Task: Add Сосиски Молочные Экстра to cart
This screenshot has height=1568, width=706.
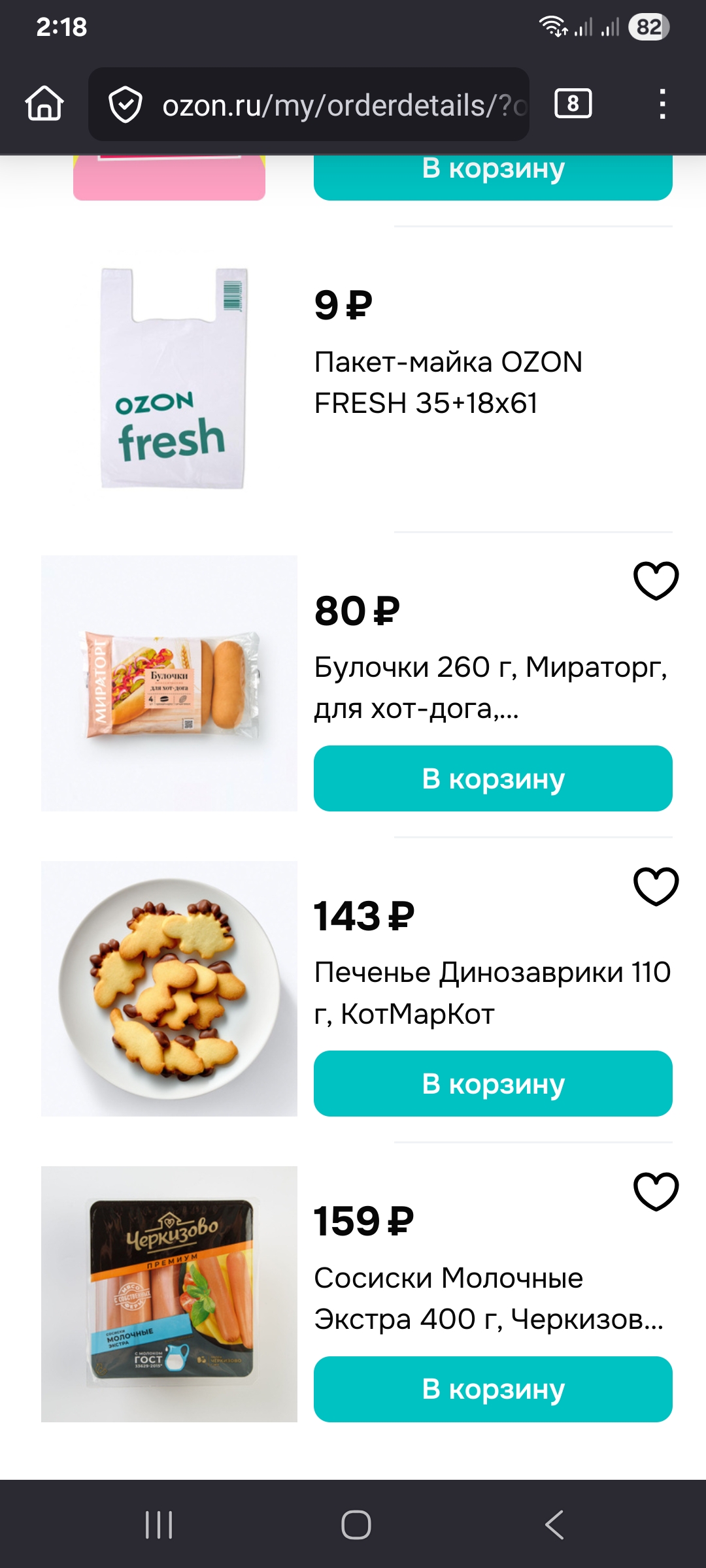Action: (493, 1389)
